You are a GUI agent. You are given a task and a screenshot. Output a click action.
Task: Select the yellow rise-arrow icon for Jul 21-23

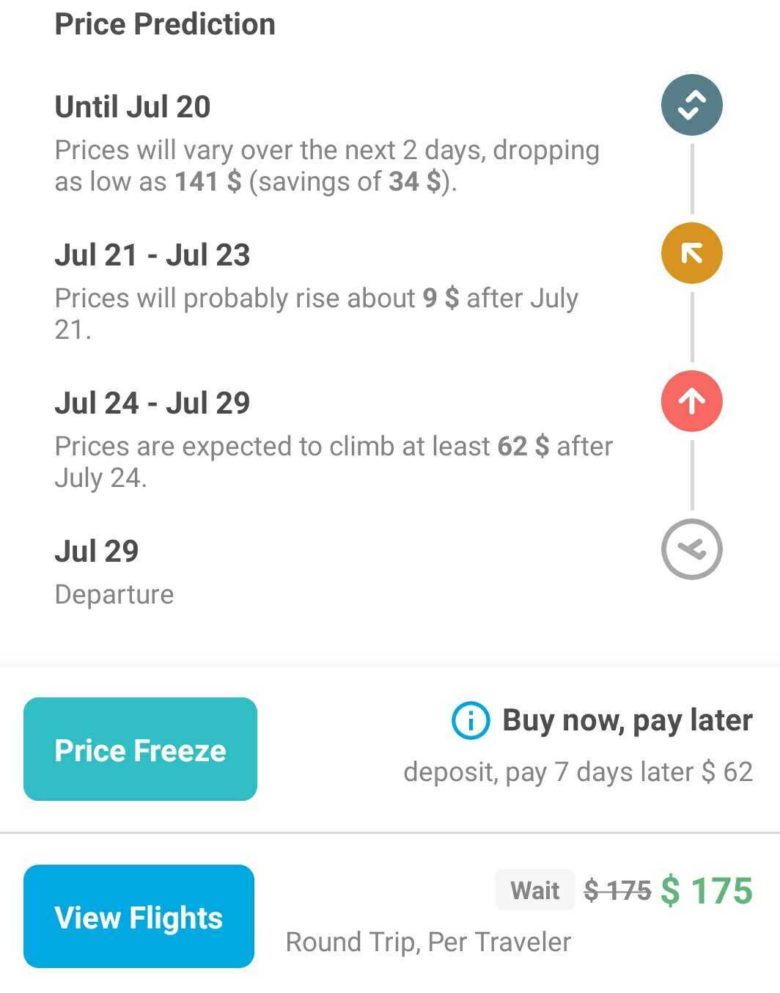689,254
